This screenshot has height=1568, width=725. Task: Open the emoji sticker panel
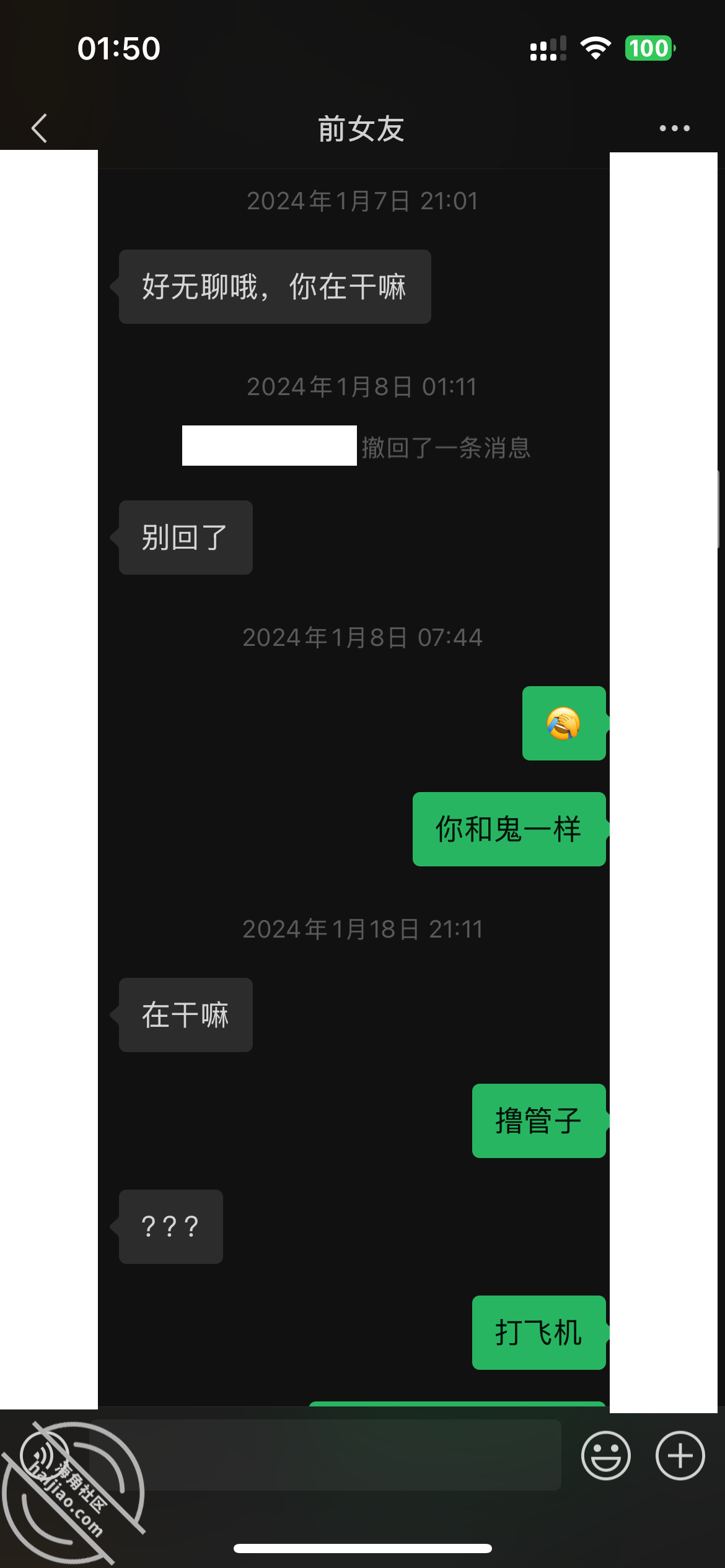click(x=605, y=1455)
